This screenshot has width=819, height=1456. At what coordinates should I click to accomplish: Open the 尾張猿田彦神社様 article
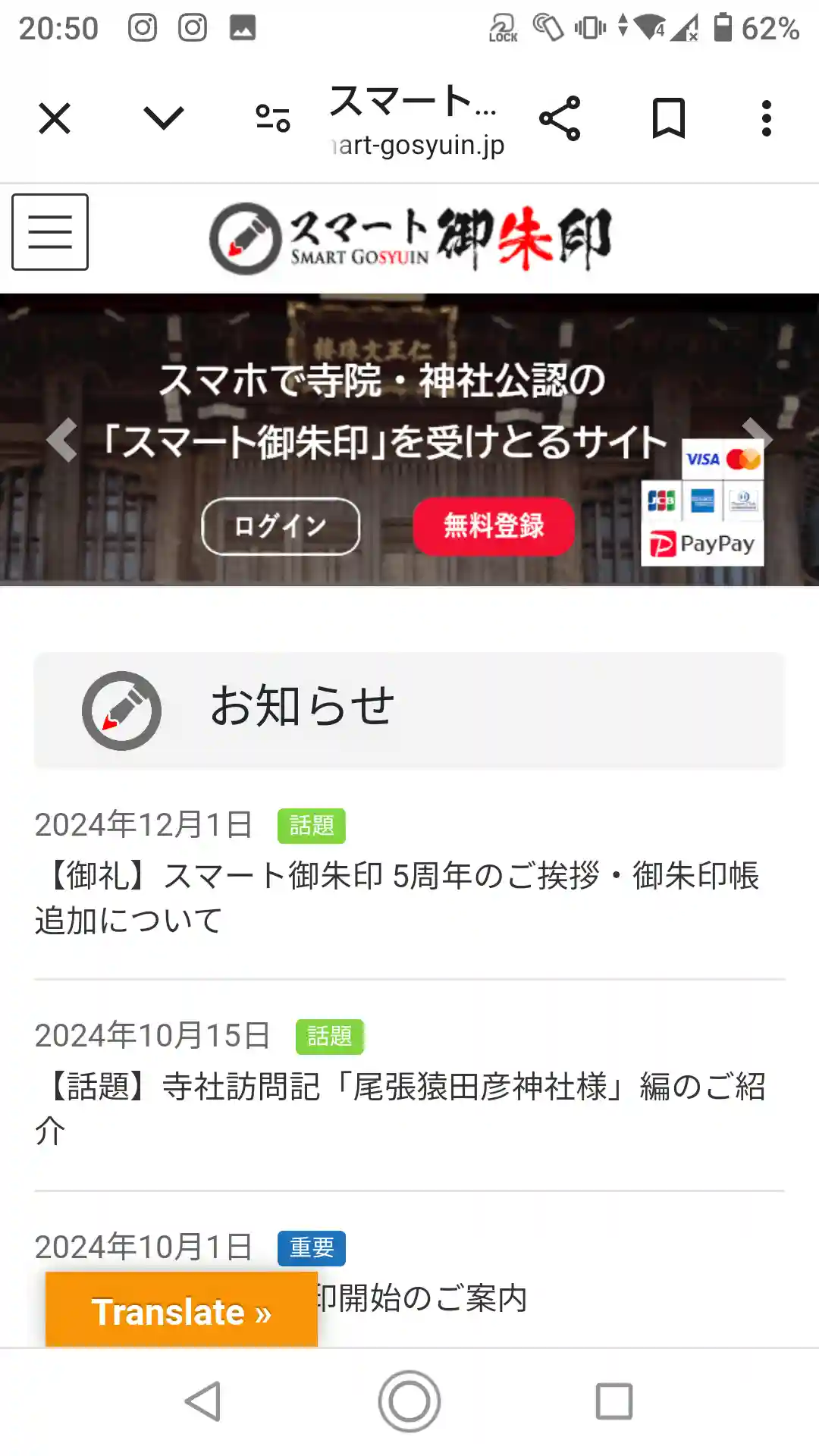point(400,1108)
